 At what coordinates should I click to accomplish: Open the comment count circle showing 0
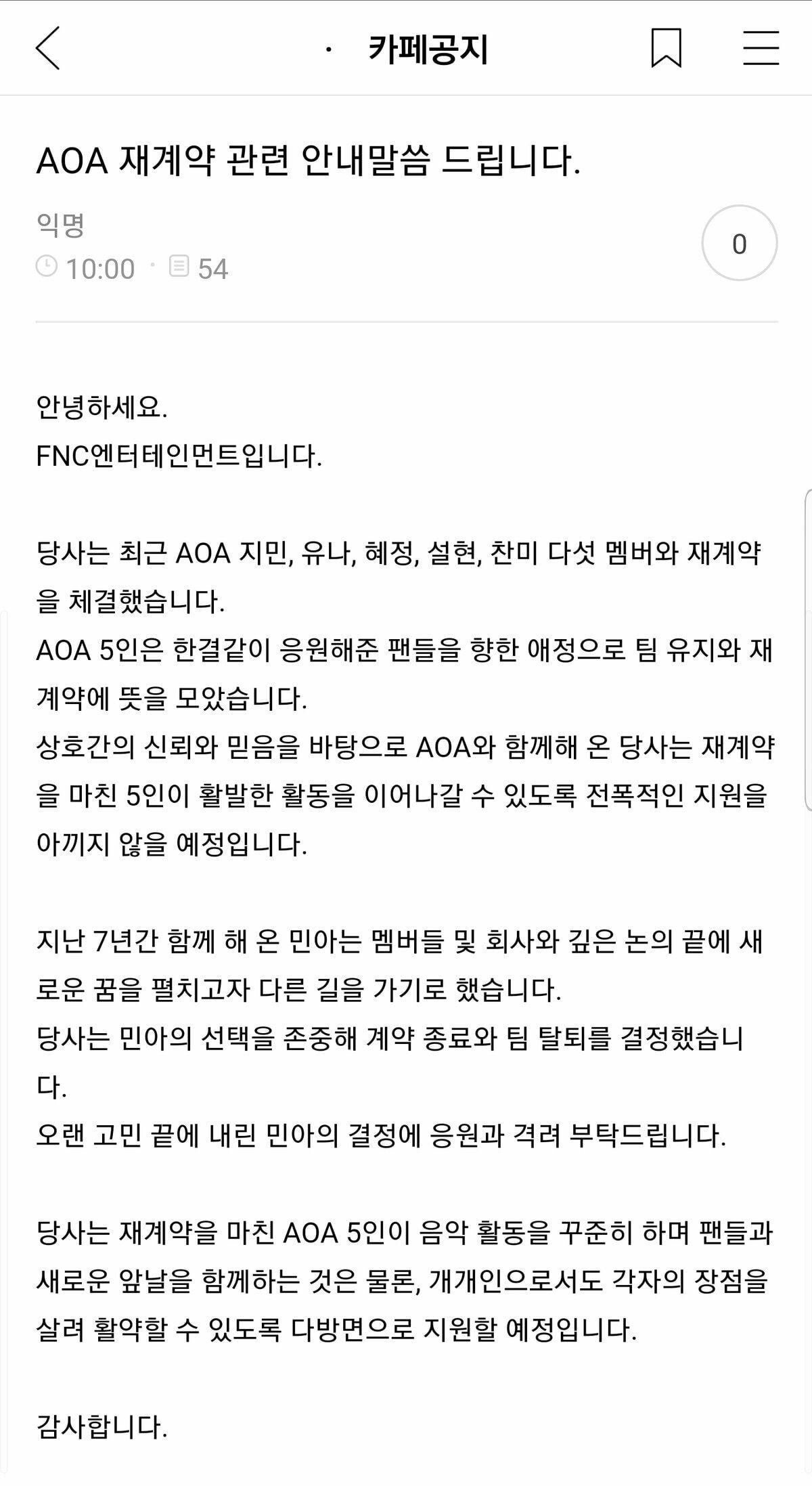point(739,243)
